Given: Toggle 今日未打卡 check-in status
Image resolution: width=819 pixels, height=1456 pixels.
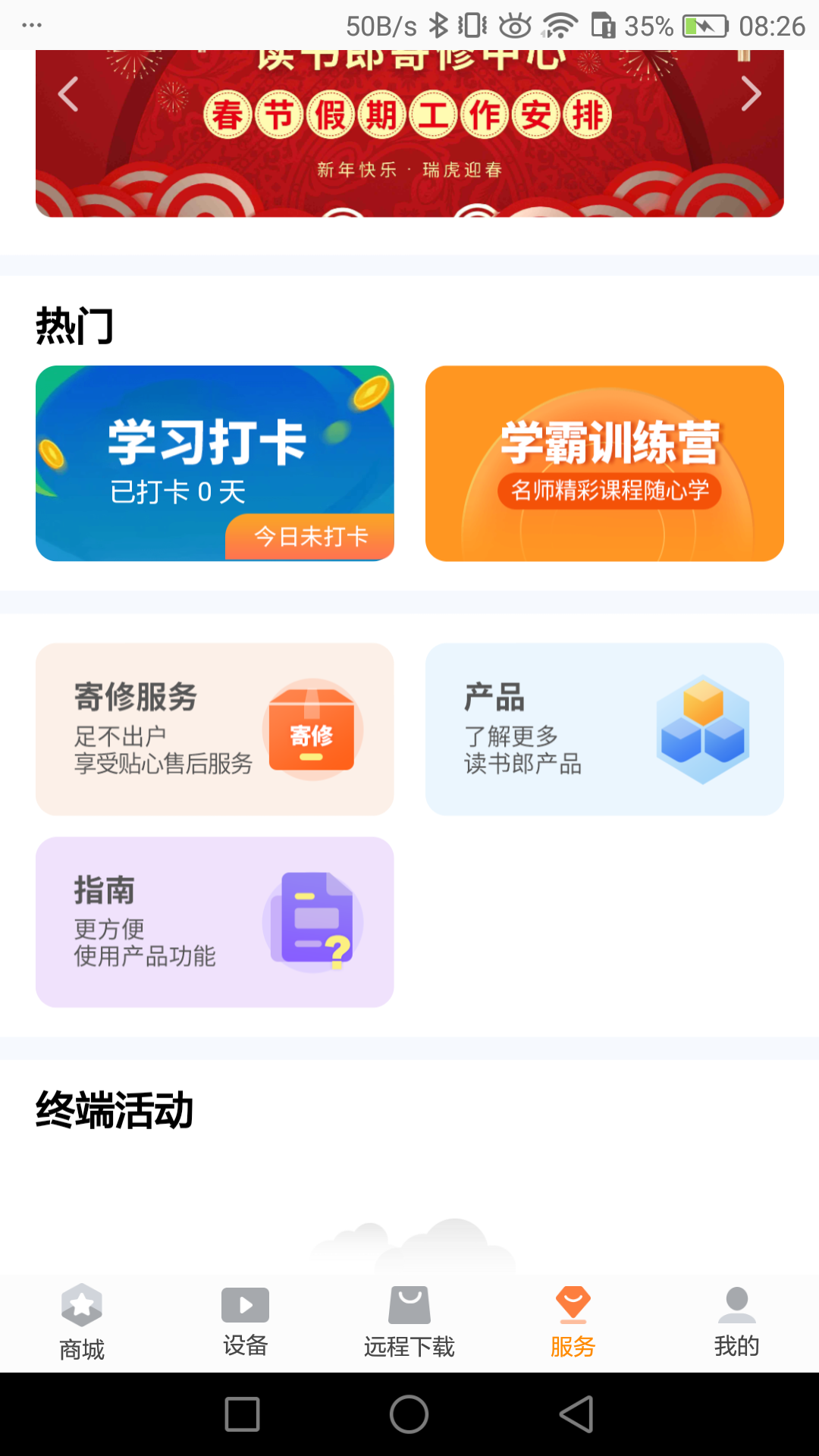Looking at the screenshot, I should [x=310, y=537].
